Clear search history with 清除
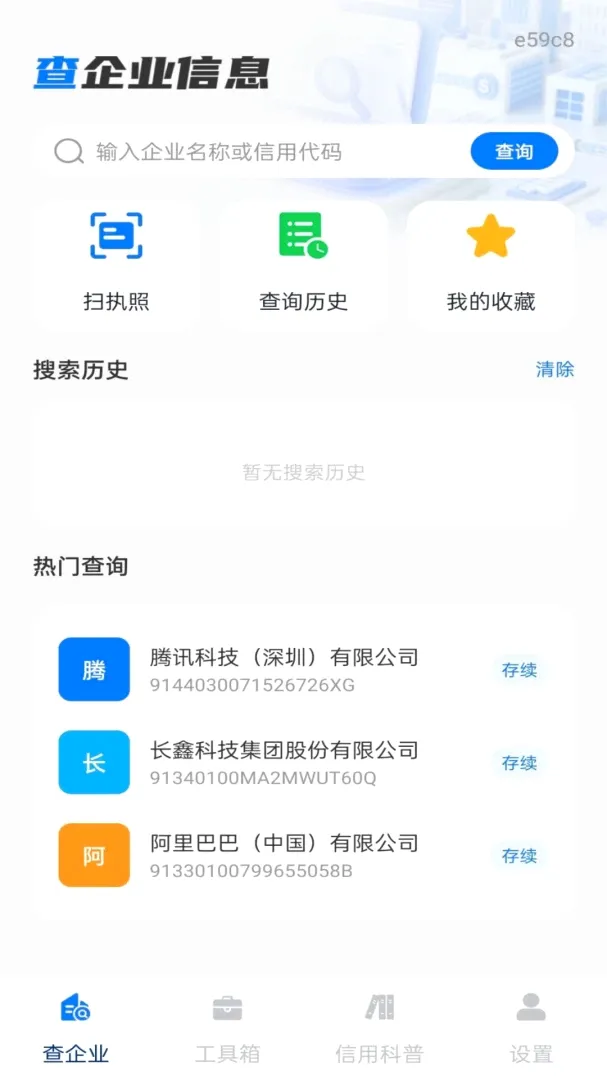Screen dimensions: 607x1080 click(555, 369)
